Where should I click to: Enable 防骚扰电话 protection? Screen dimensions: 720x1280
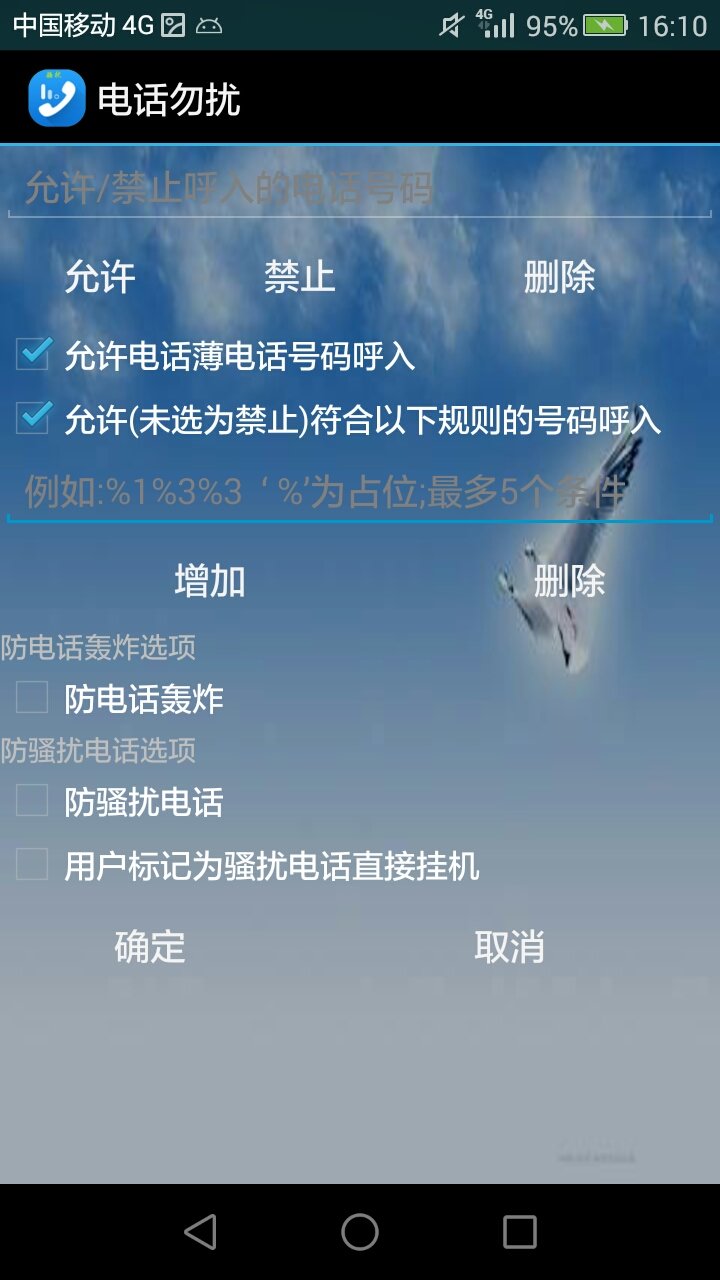tap(31, 802)
